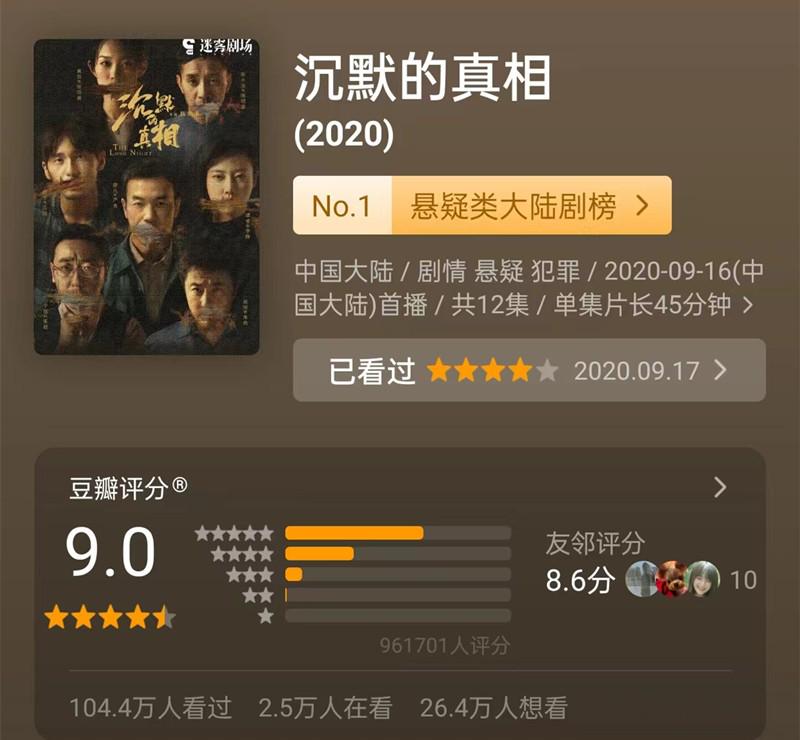View 友邻评分 friends' ratings
Viewport: 800px width, 740px height.
tap(650, 565)
